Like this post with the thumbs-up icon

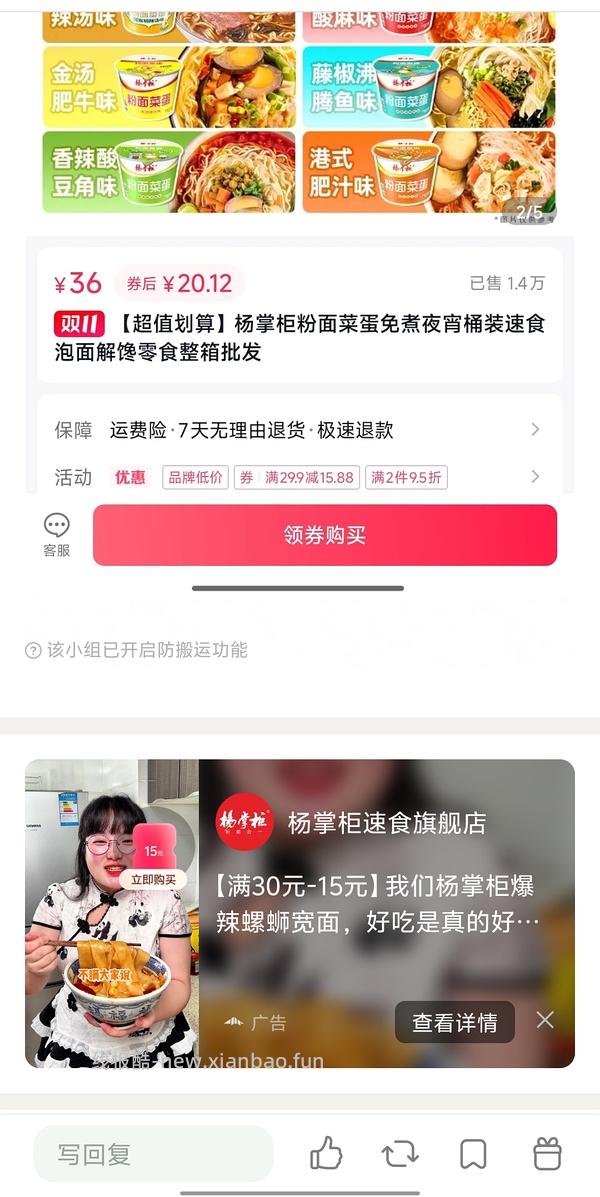click(x=326, y=1154)
